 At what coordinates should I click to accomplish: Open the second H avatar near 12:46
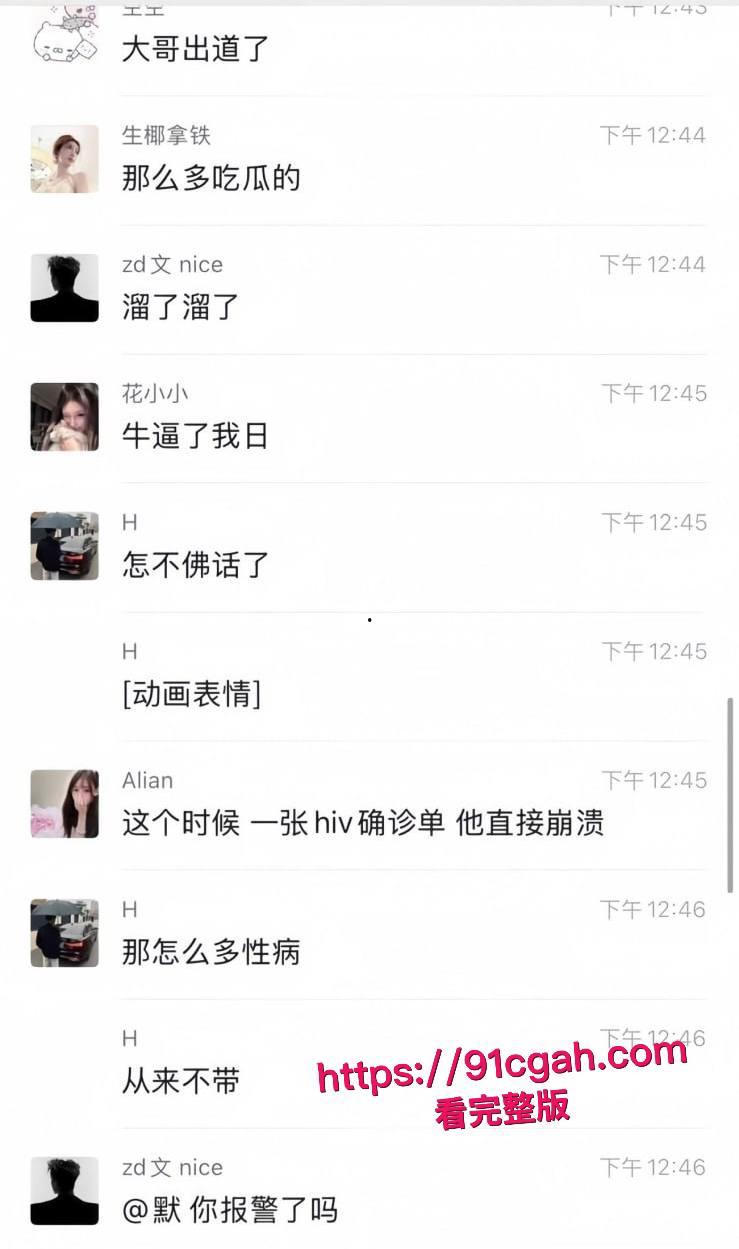64,932
